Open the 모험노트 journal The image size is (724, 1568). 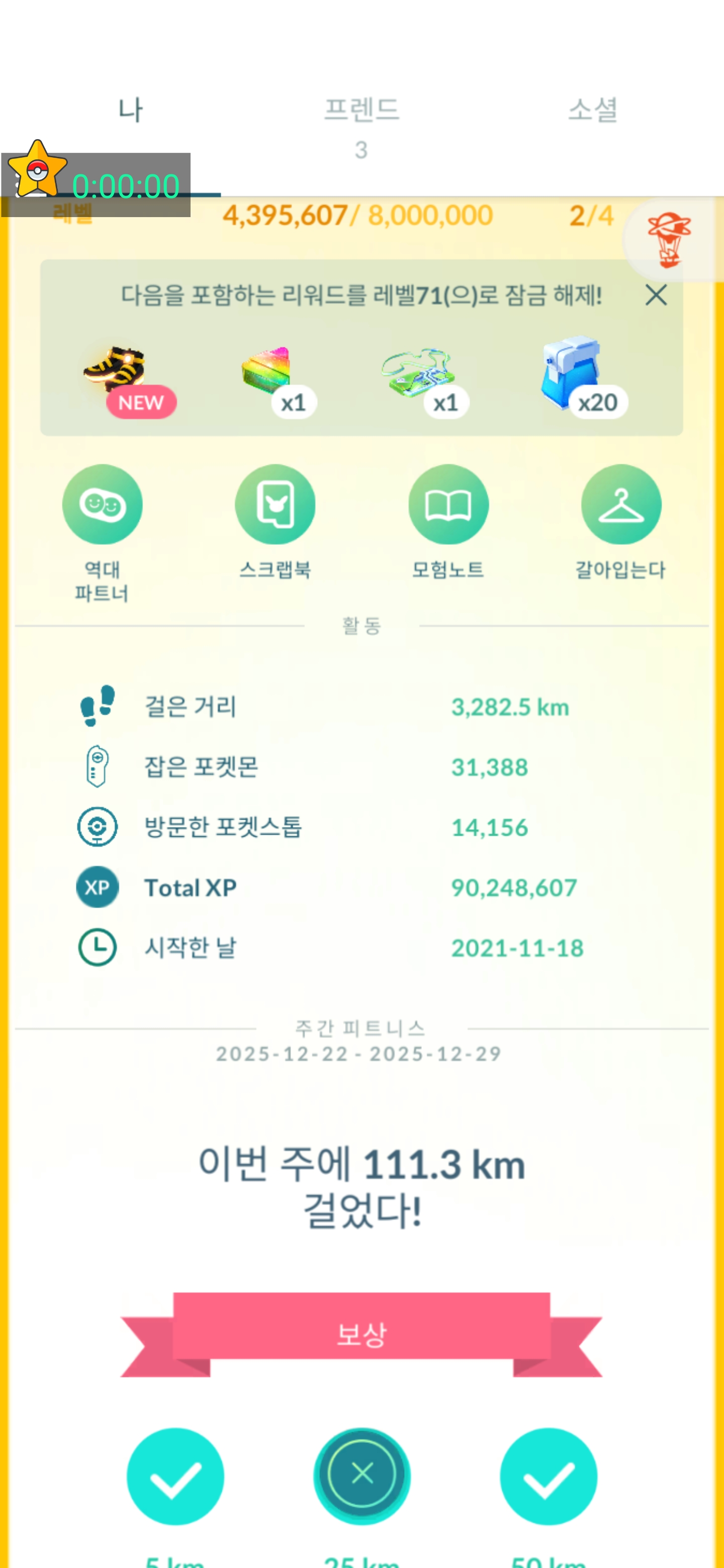[448, 505]
